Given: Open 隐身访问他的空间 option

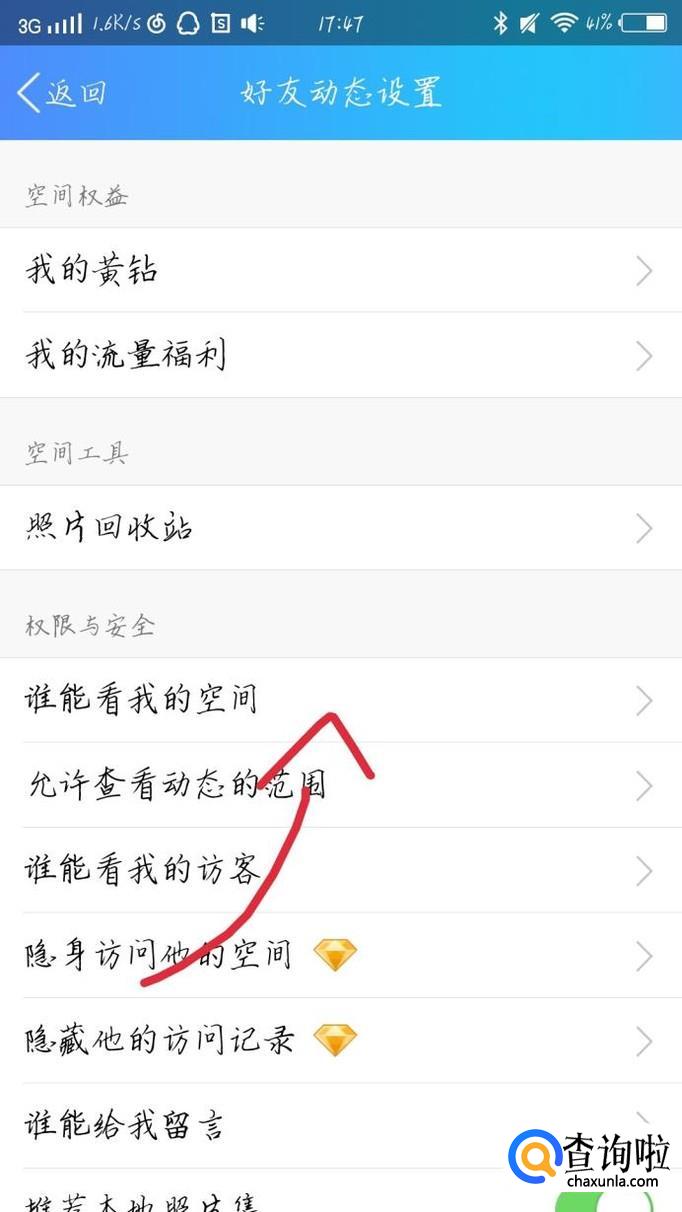Looking at the screenshot, I should tap(340, 956).
